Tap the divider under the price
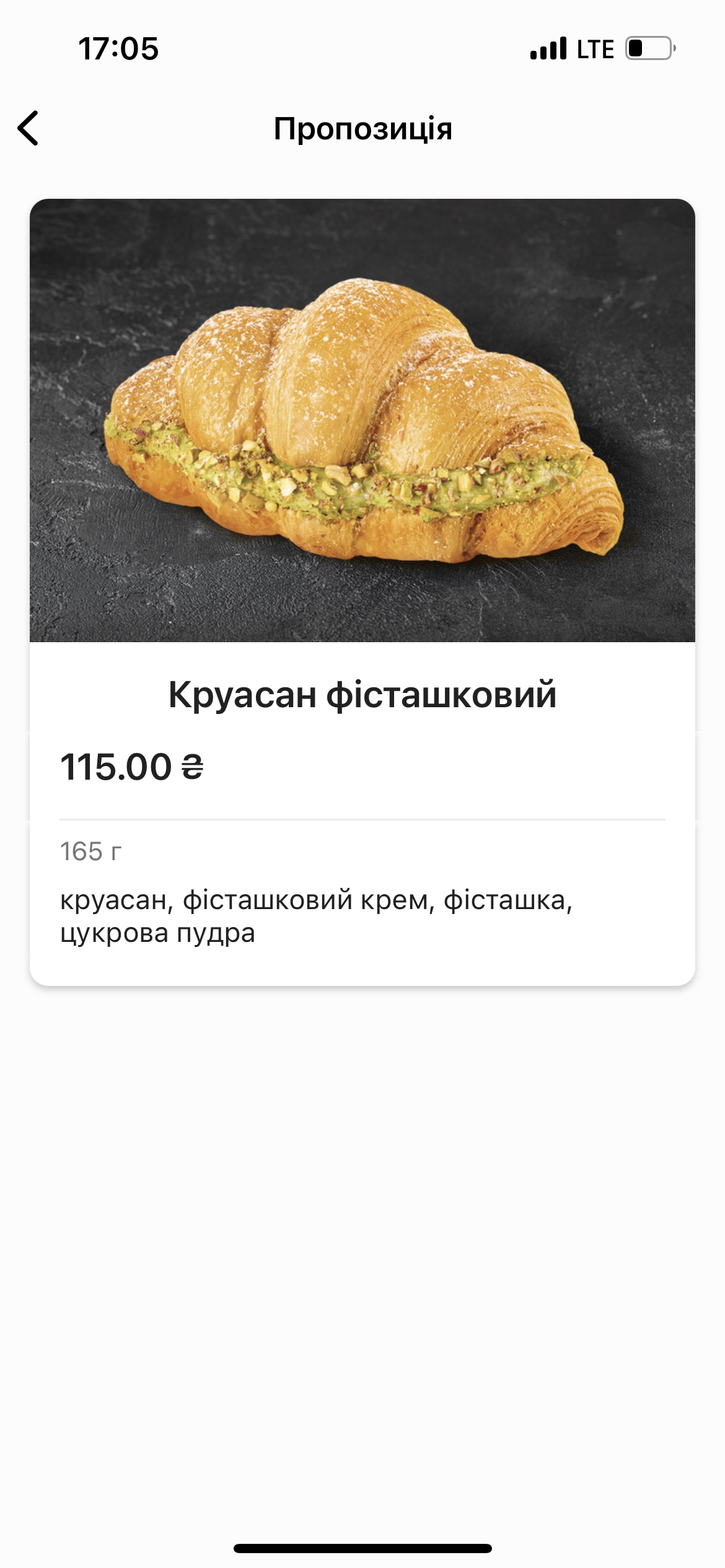The height and width of the screenshot is (1568, 725). pos(362,819)
